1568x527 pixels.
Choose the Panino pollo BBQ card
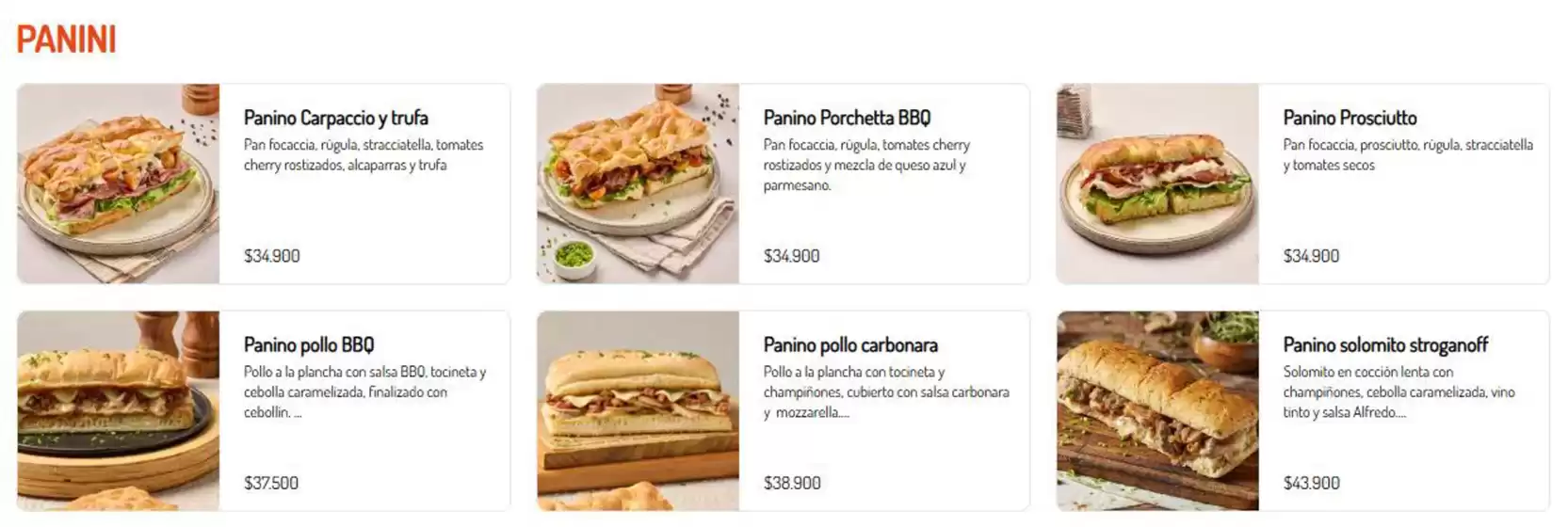tap(309, 345)
